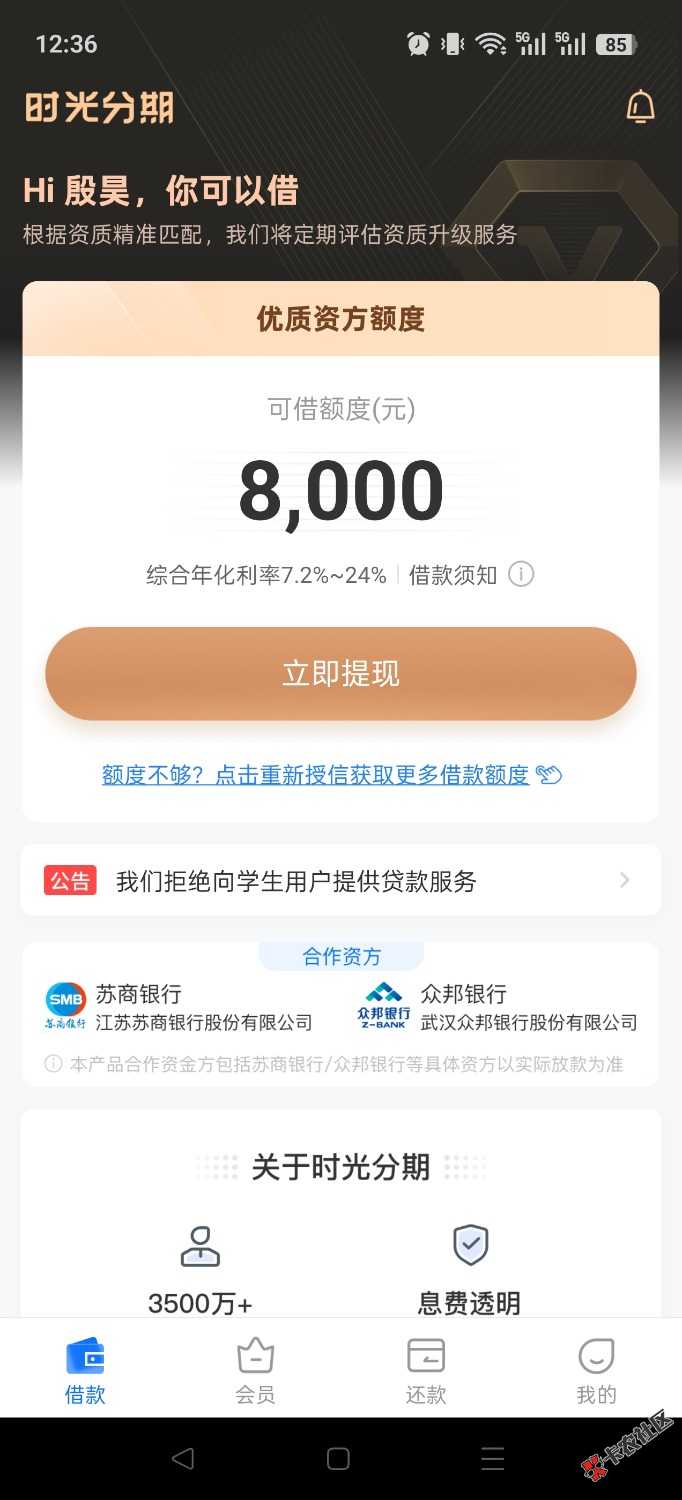This screenshot has height=1500, width=682.
Task: Open the 借款须知 info icon
Action: click(x=521, y=575)
